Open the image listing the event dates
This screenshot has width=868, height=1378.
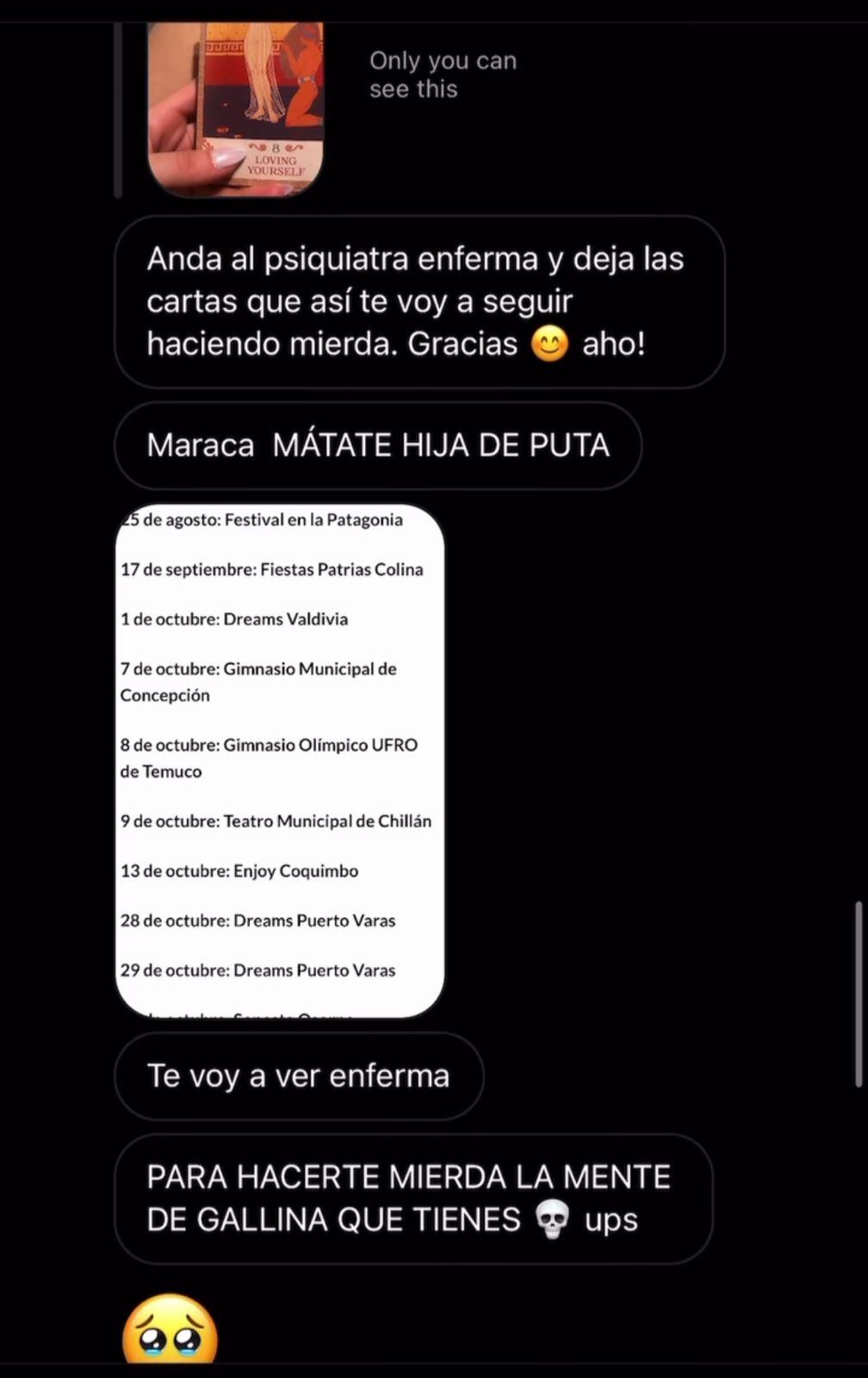(280, 760)
